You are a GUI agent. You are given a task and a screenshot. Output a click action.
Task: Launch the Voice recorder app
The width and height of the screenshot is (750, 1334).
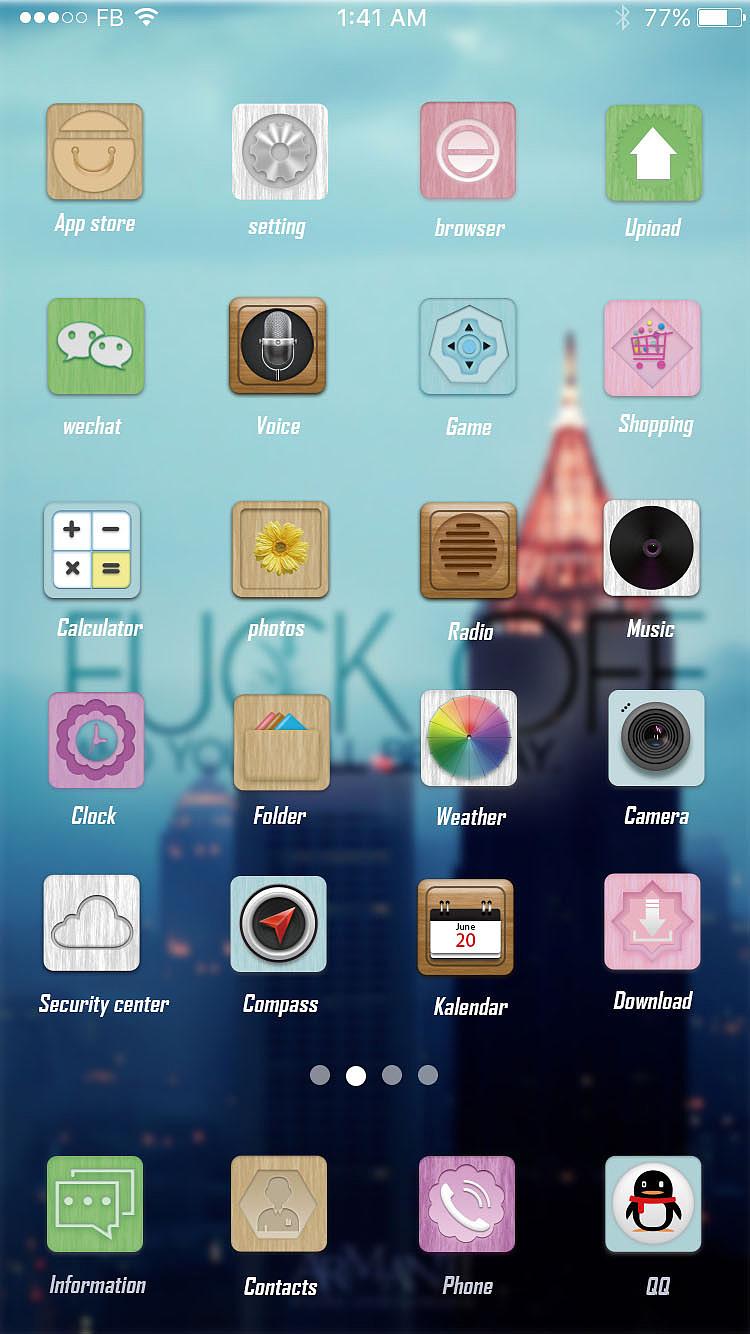(x=278, y=346)
